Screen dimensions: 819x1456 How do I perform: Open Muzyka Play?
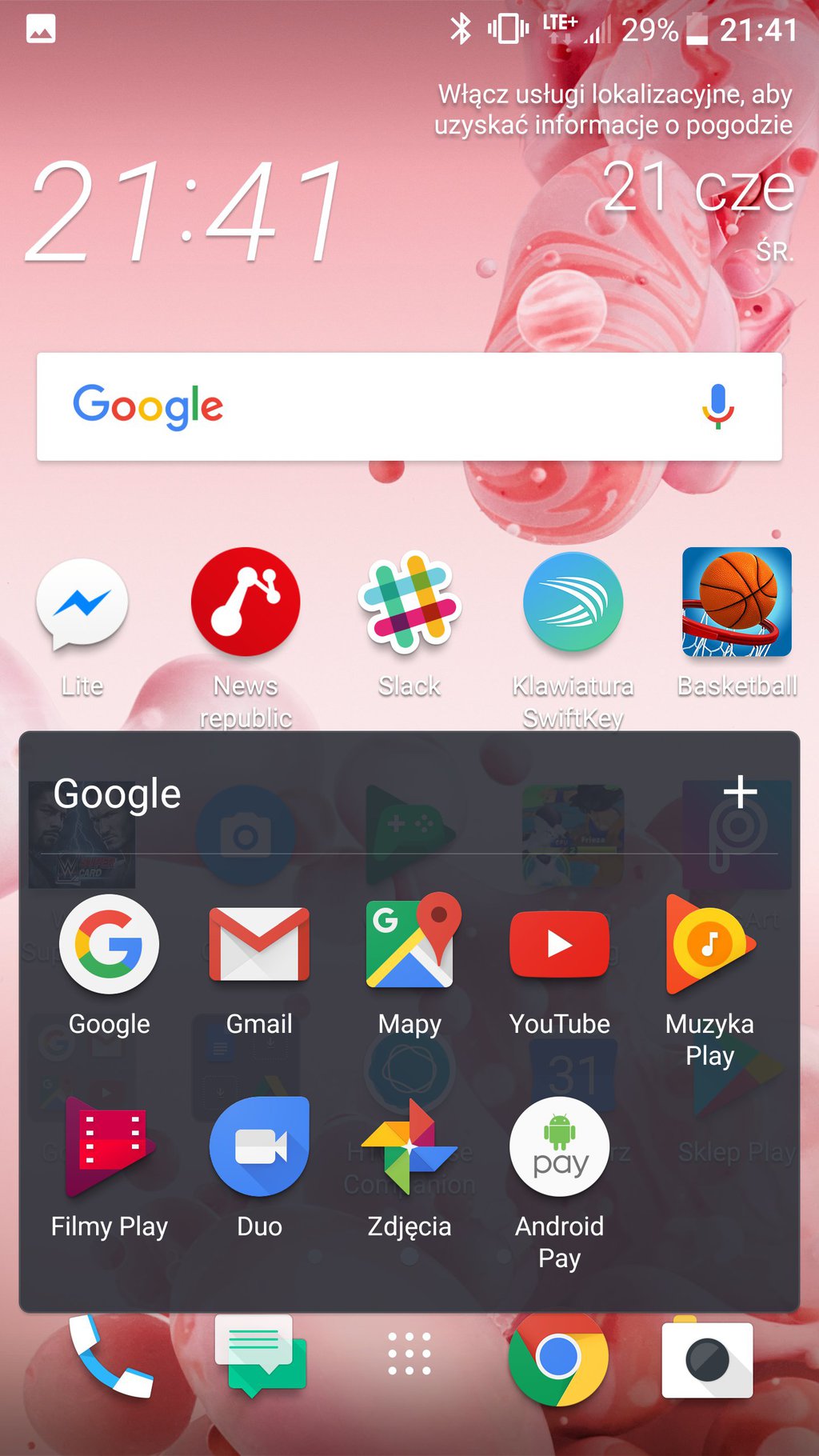tap(709, 945)
